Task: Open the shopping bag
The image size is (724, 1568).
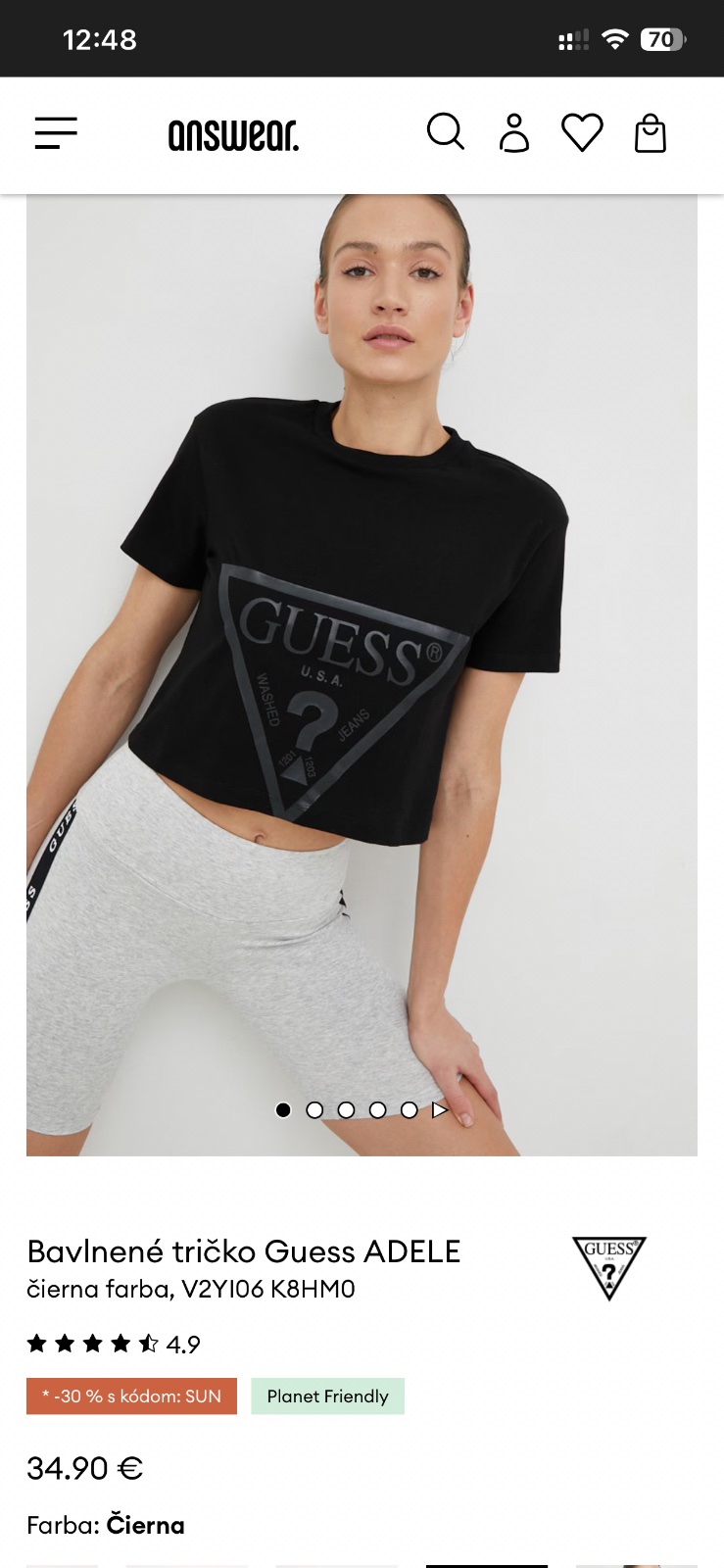Action: click(x=651, y=133)
